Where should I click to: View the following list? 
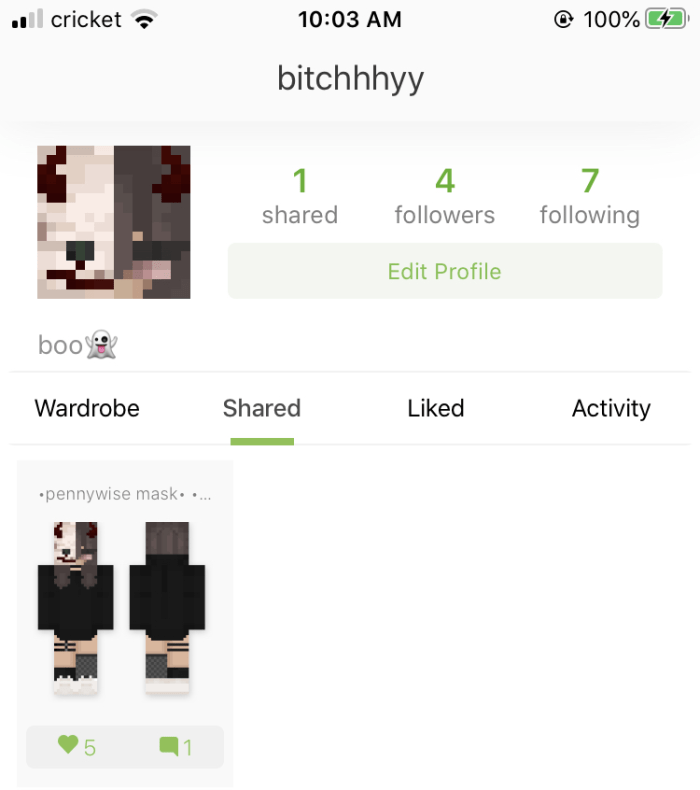click(589, 197)
